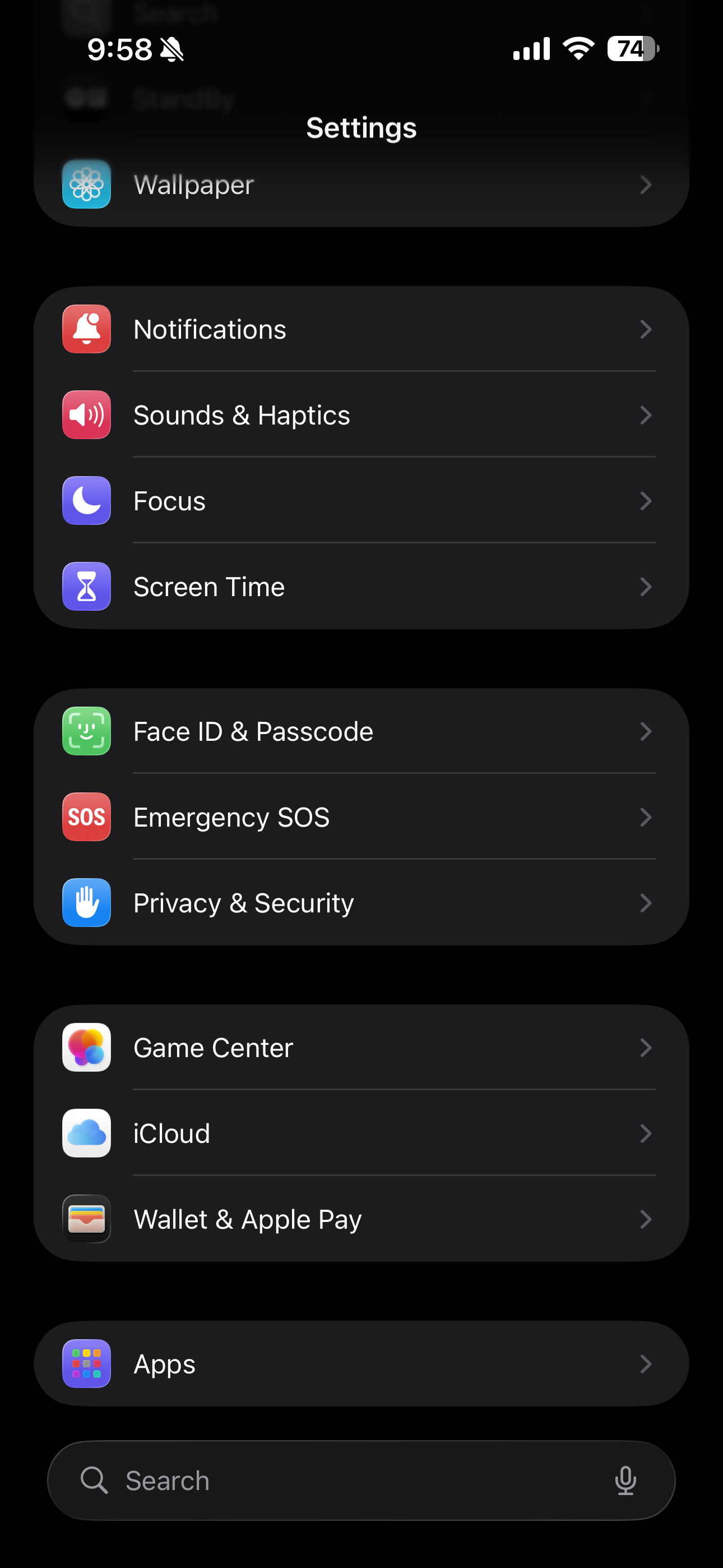Select the Game Center icon
The width and height of the screenshot is (723, 1568).
point(86,1048)
